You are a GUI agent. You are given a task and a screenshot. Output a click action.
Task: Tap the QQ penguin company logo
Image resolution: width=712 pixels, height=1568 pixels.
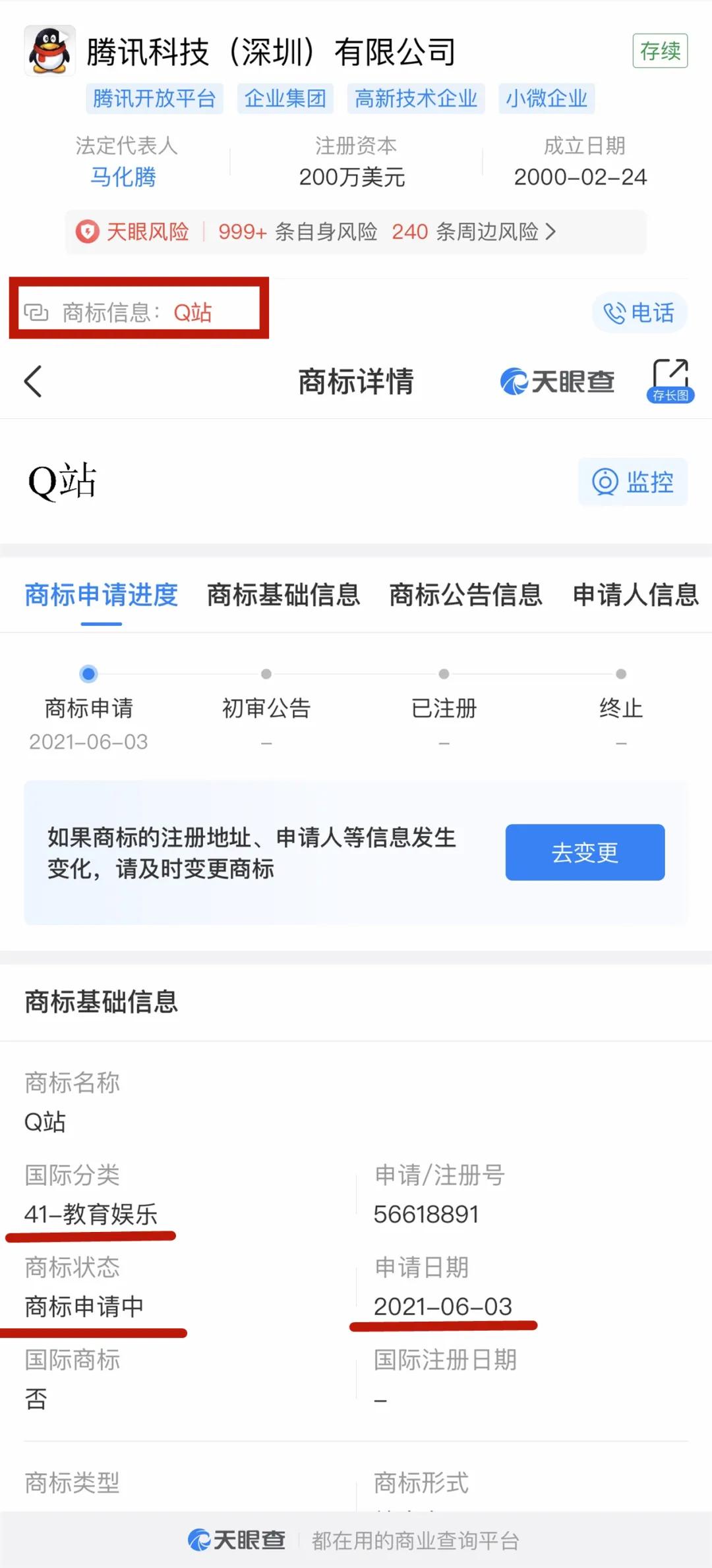click(49, 49)
